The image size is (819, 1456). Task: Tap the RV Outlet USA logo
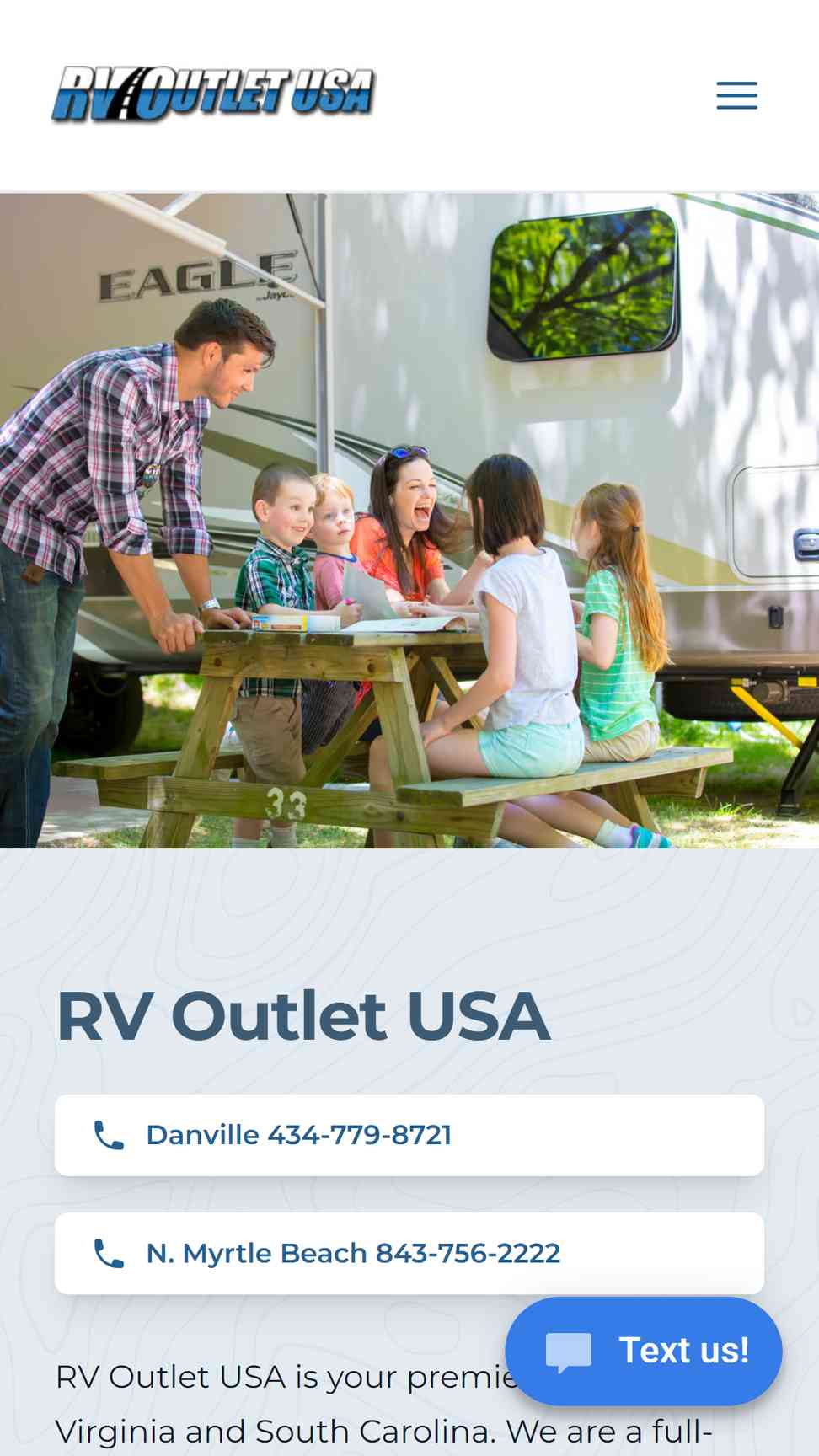[x=213, y=94]
